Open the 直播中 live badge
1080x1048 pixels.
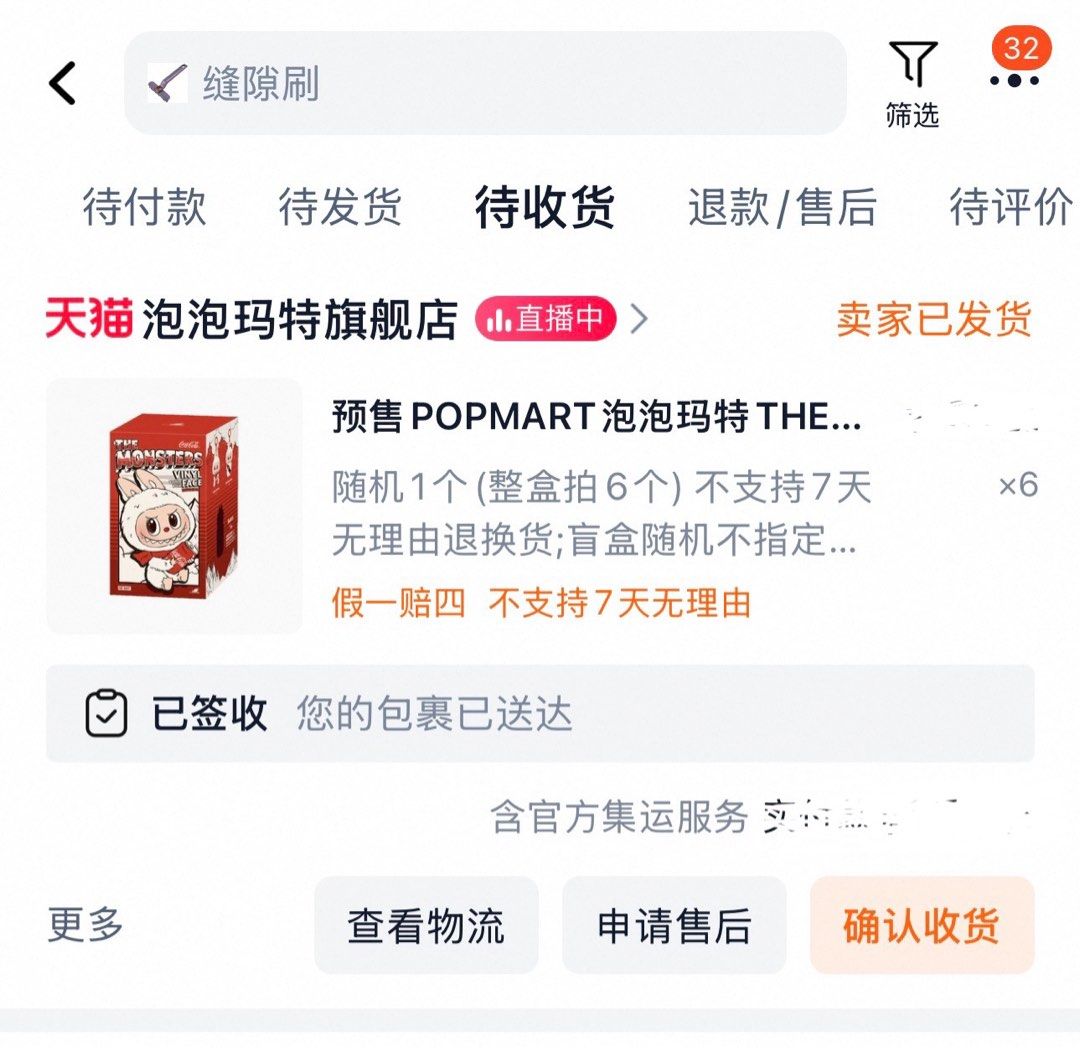pyautogui.click(x=546, y=320)
